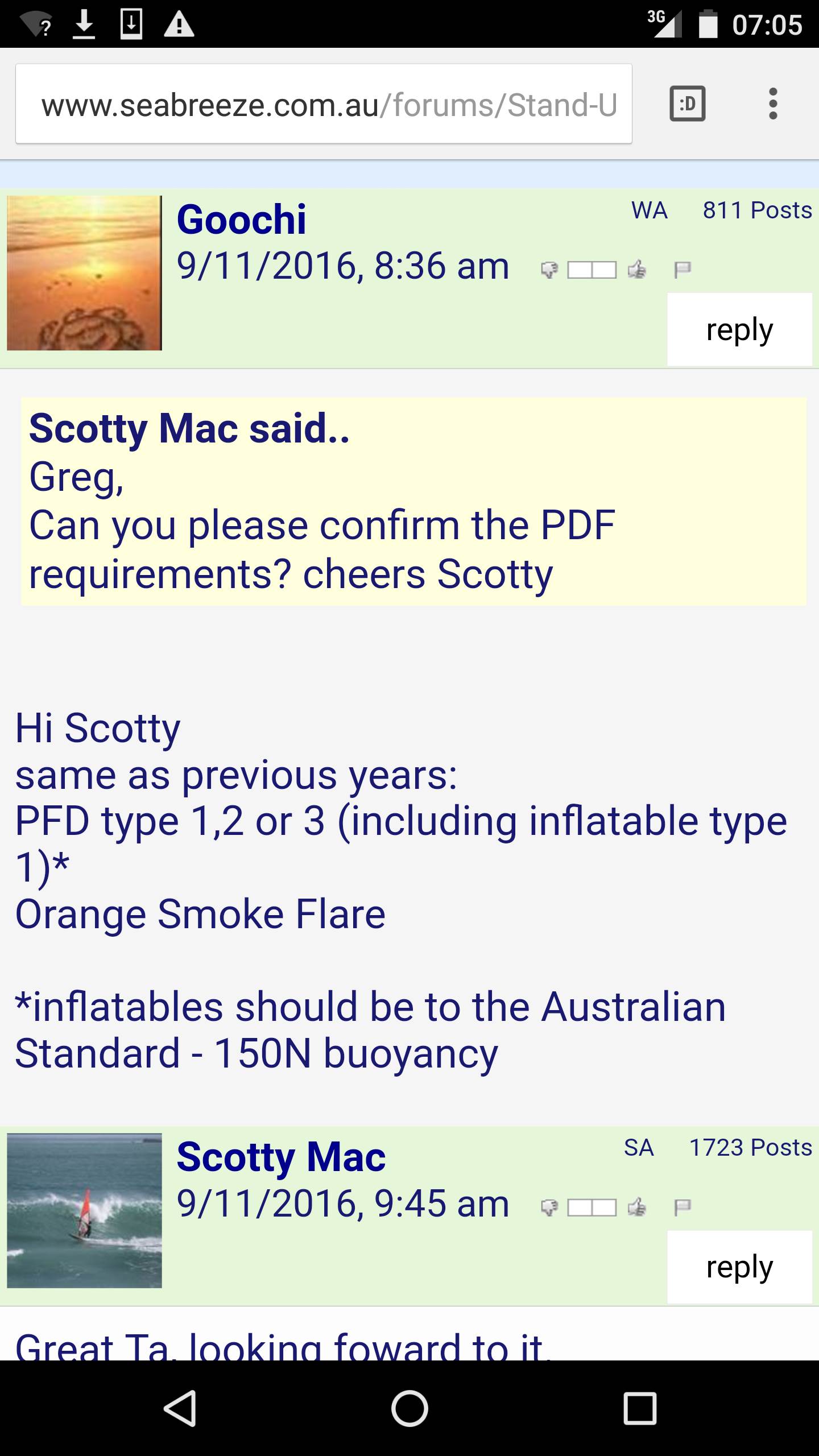
Task: Give thumbs down to Goochi's post
Action: (549, 269)
